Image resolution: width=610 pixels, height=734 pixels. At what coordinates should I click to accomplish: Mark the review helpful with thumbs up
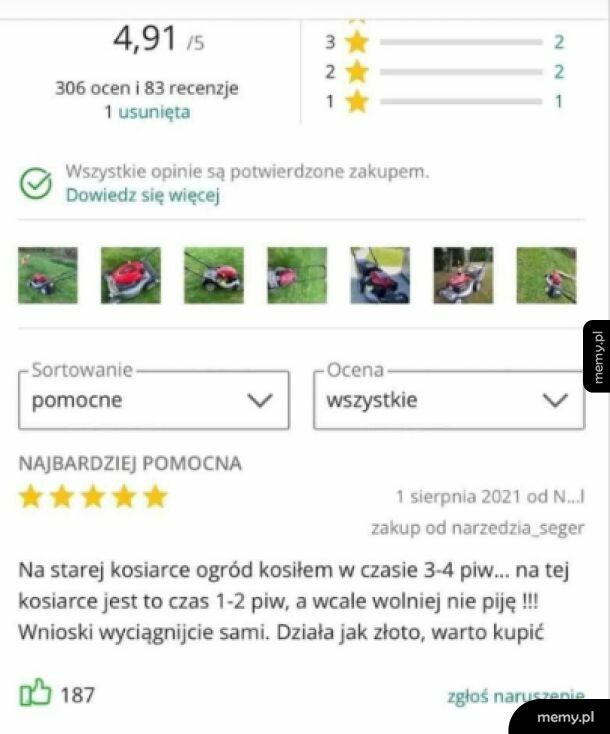(x=35, y=693)
